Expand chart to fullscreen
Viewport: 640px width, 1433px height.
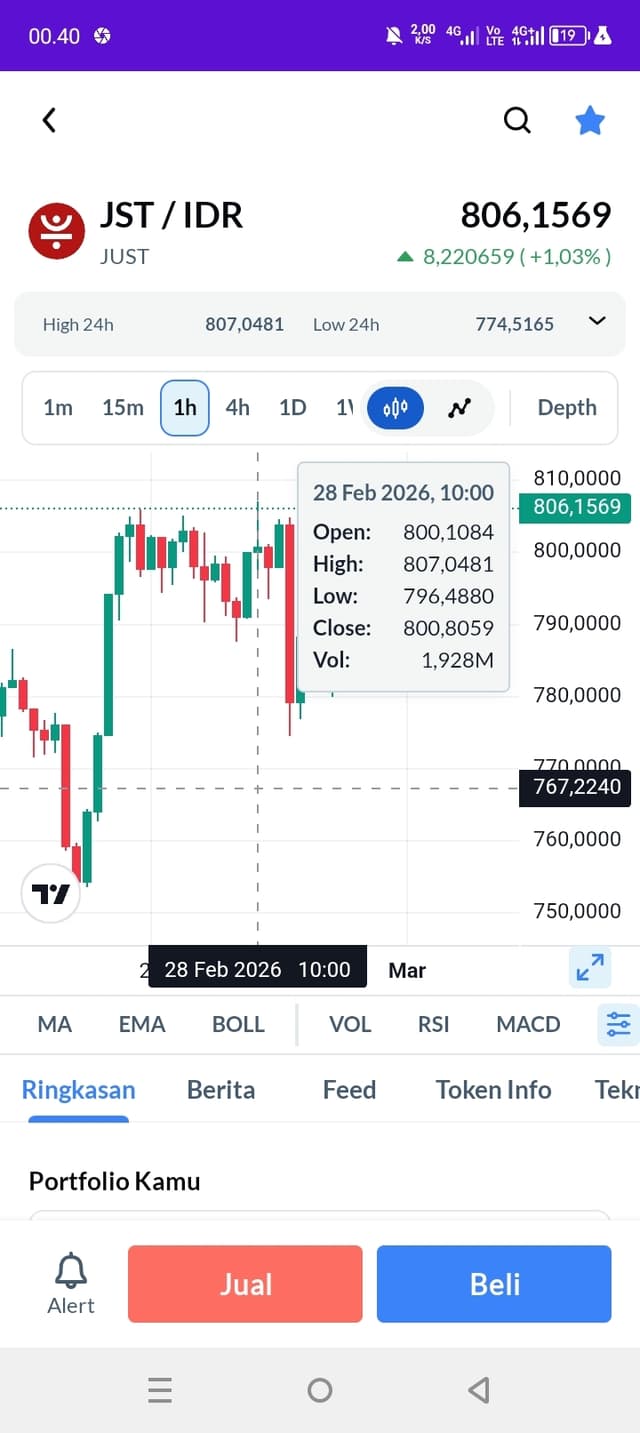pos(590,968)
